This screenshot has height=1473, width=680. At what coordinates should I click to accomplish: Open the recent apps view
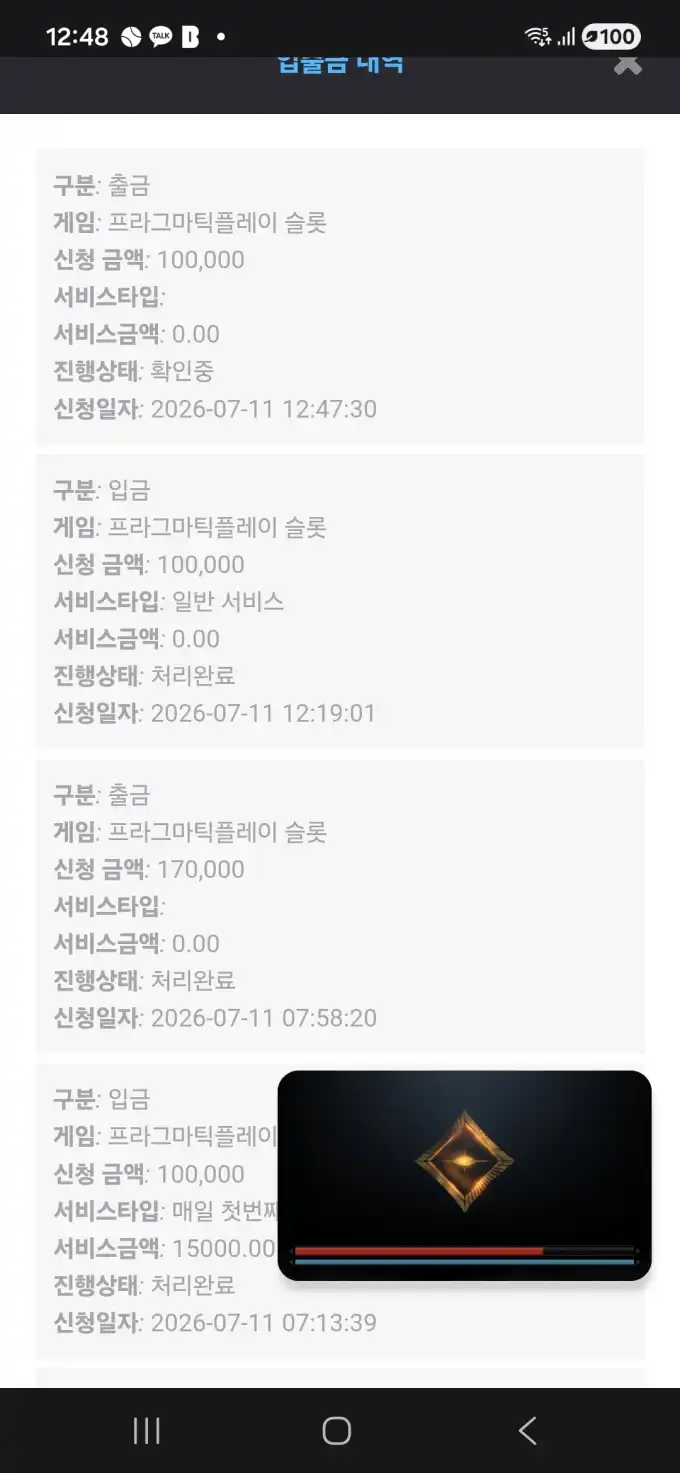click(x=147, y=1431)
